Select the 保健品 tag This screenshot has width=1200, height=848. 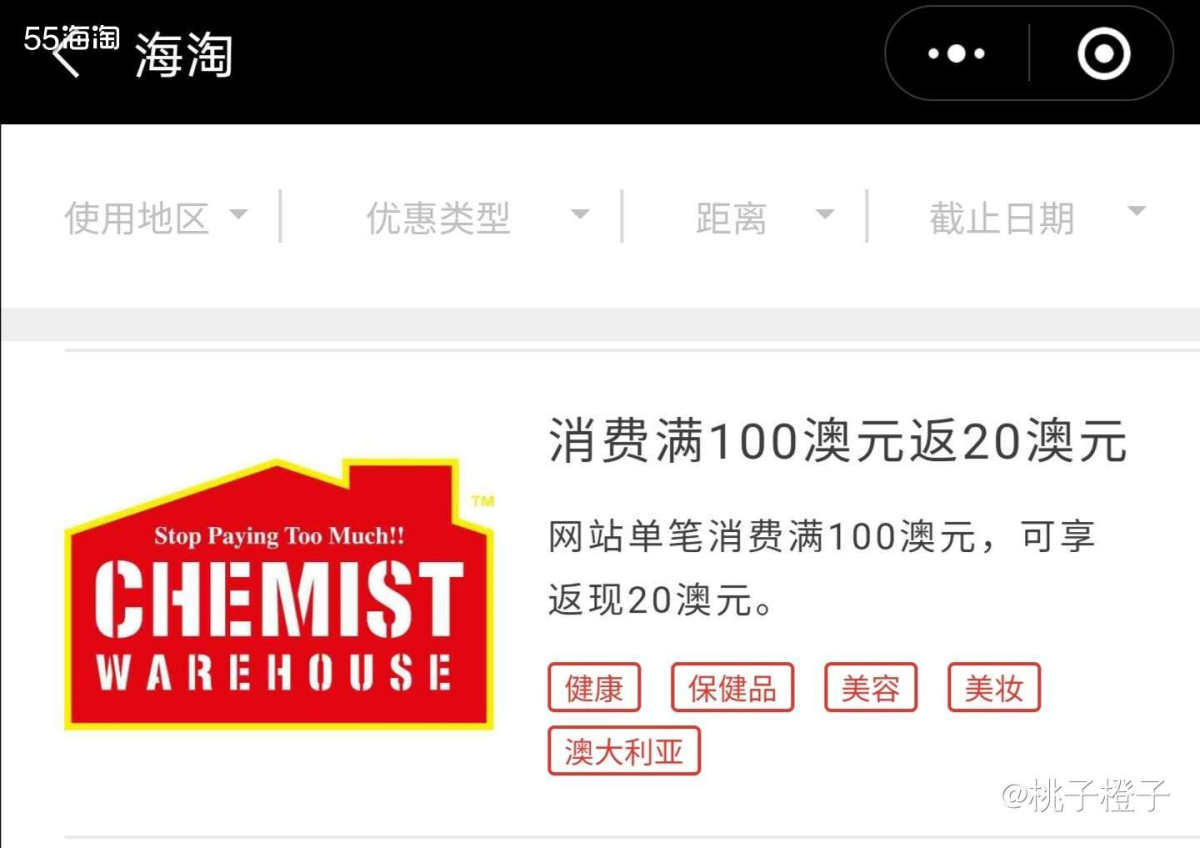732,688
